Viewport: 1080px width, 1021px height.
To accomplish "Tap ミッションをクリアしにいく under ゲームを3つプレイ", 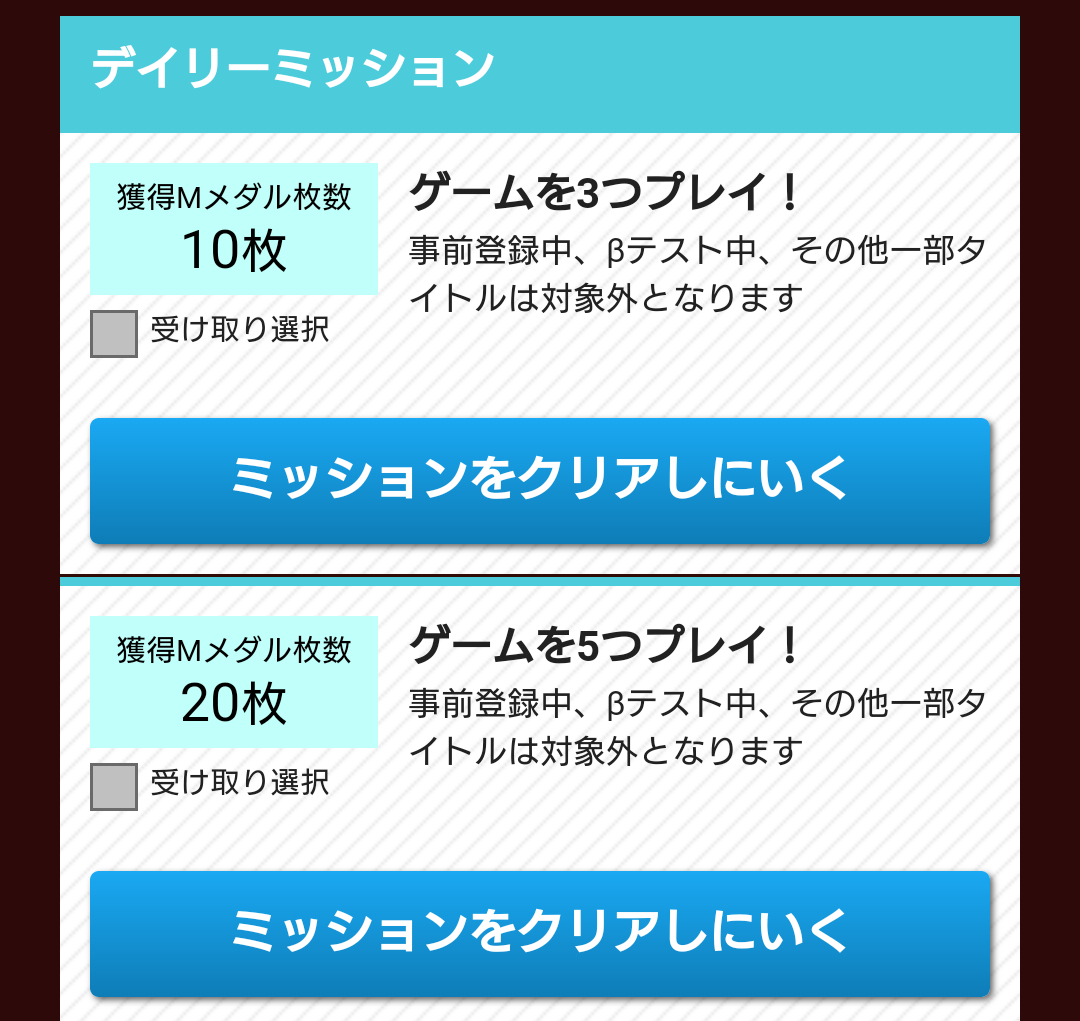I will point(540,480).
